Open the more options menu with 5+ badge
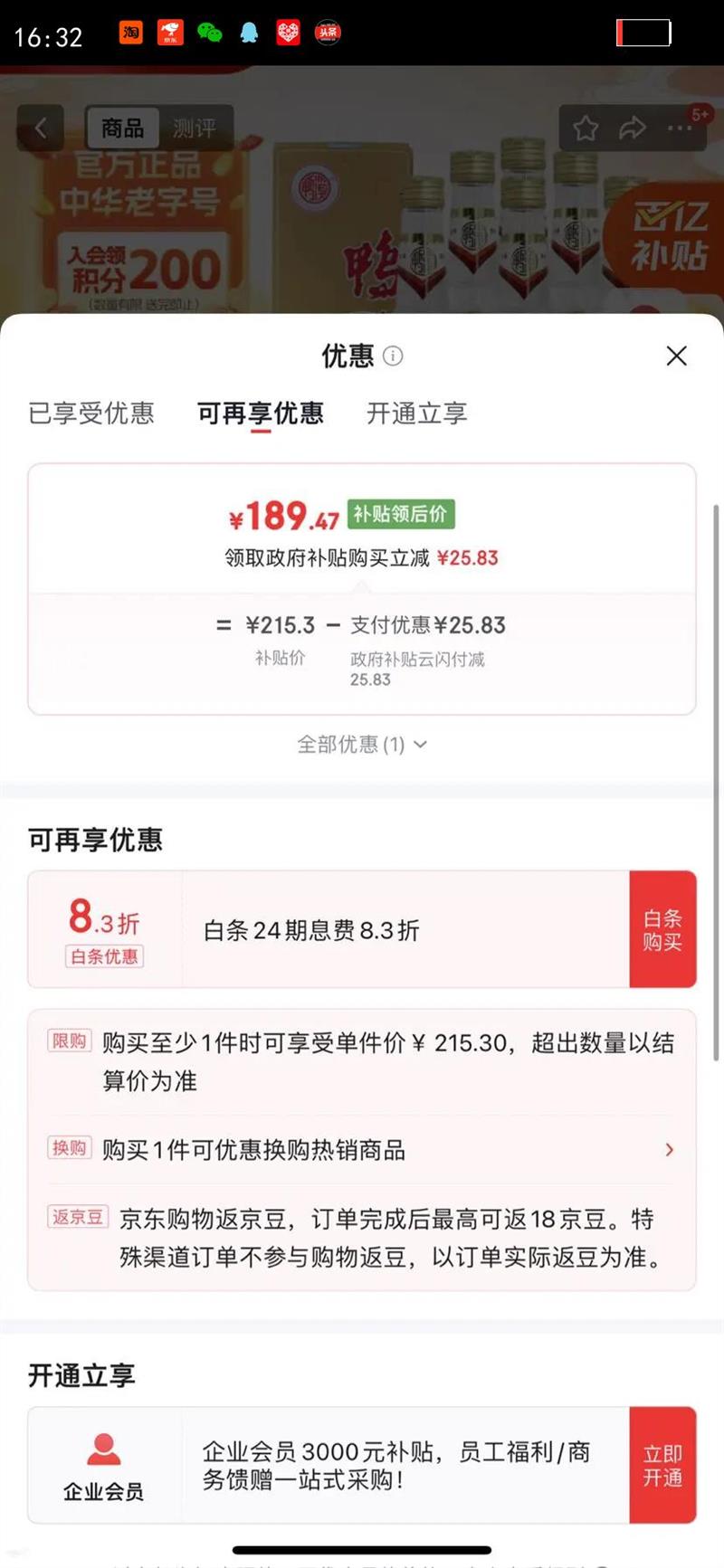Viewport: 724px width, 1568px height. pyautogui.click(x=680, y=128)
